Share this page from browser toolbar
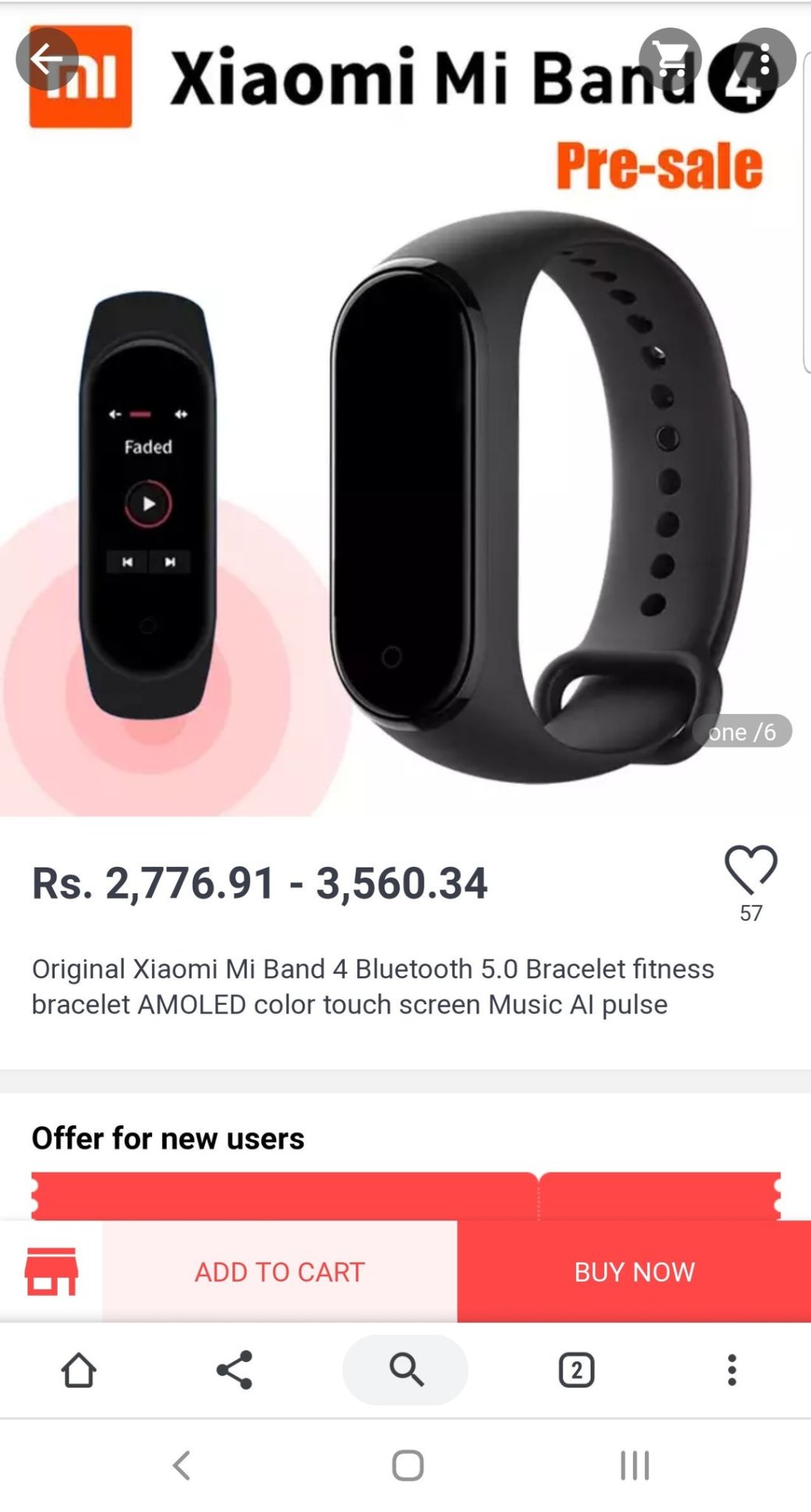Viewport: 811px width, 1512px height. pos(235,1370)
